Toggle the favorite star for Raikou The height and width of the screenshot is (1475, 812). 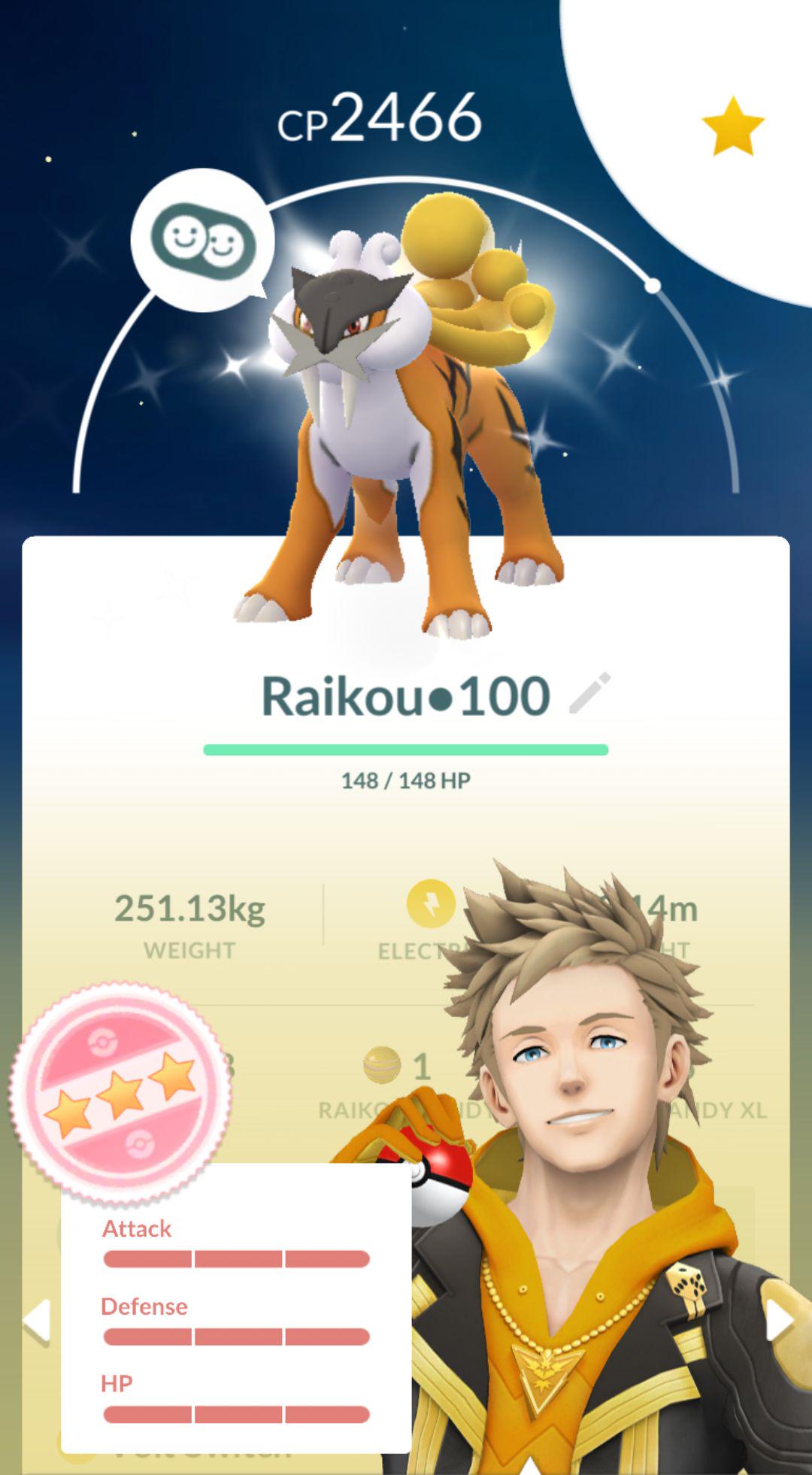coord(732,126)
